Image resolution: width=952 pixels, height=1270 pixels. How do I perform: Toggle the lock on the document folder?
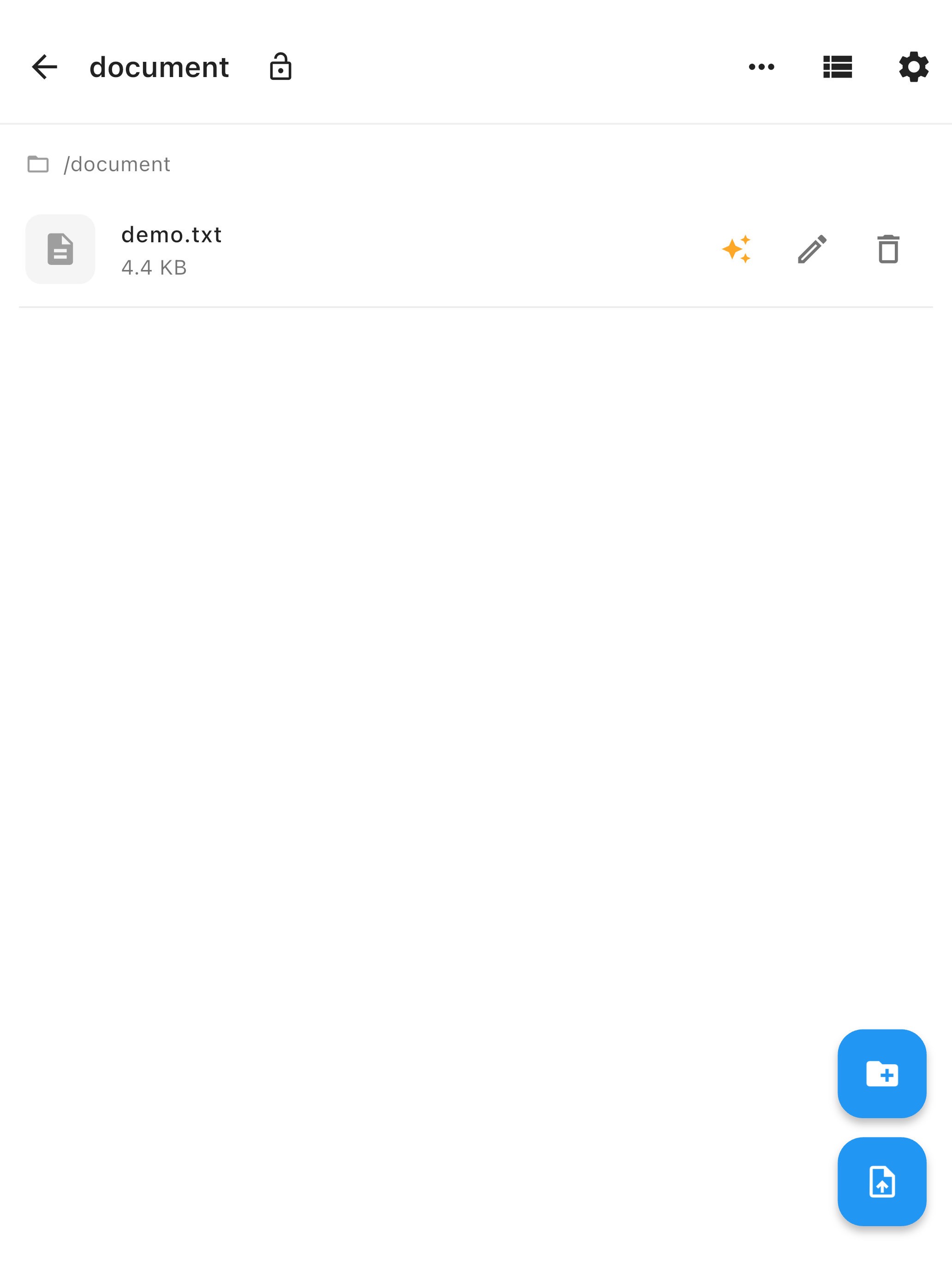(280, 66)
